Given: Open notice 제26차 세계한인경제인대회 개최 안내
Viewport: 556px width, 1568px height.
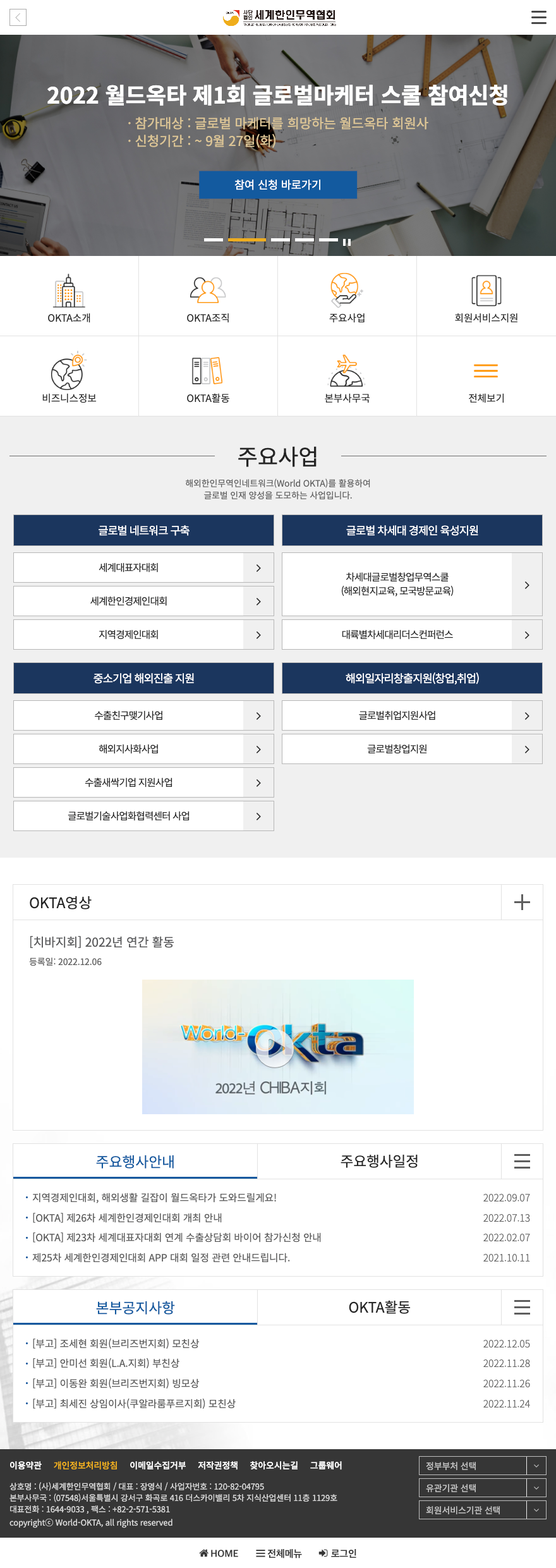Looking at the screenshot, I should click(127, 1218).
